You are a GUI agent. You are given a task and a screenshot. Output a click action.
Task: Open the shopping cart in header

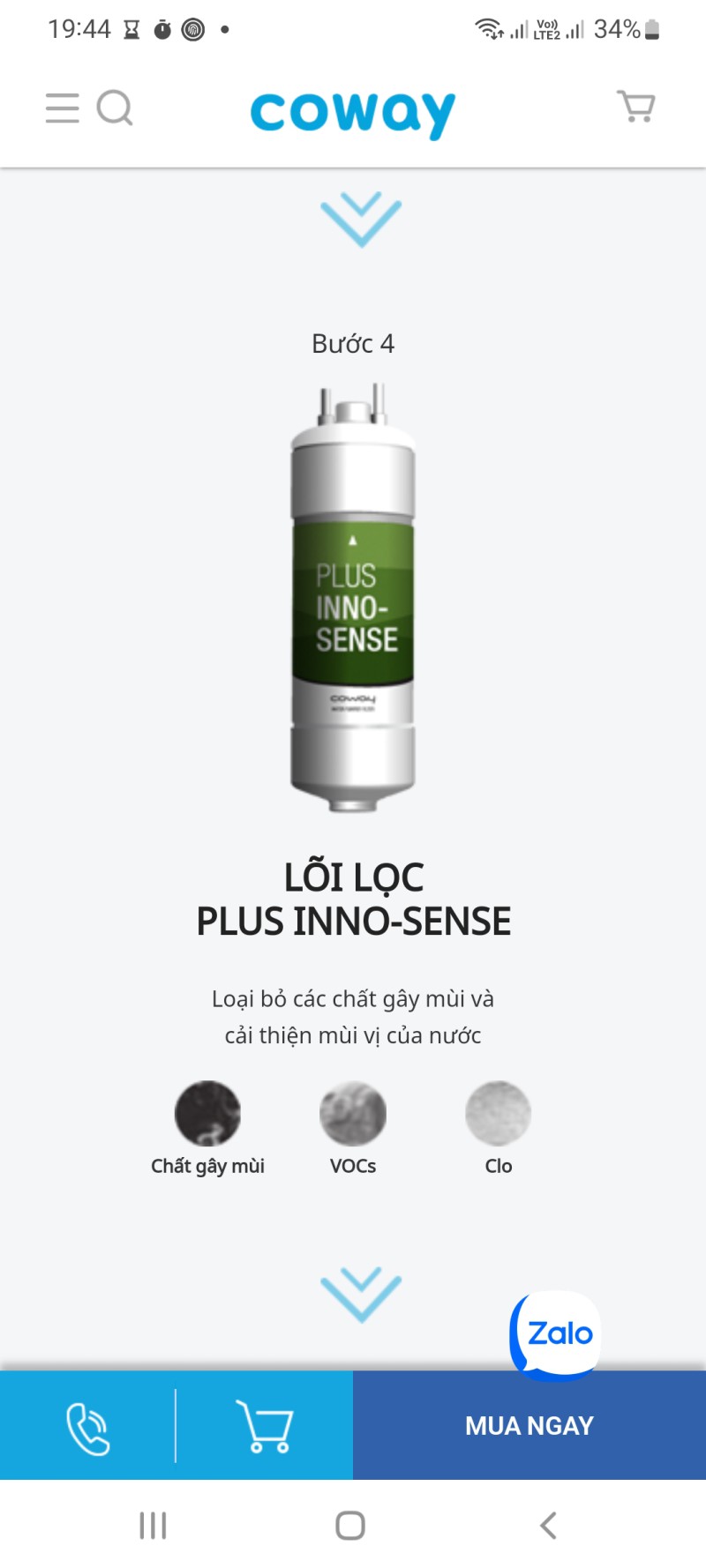[x=635, y=107]
